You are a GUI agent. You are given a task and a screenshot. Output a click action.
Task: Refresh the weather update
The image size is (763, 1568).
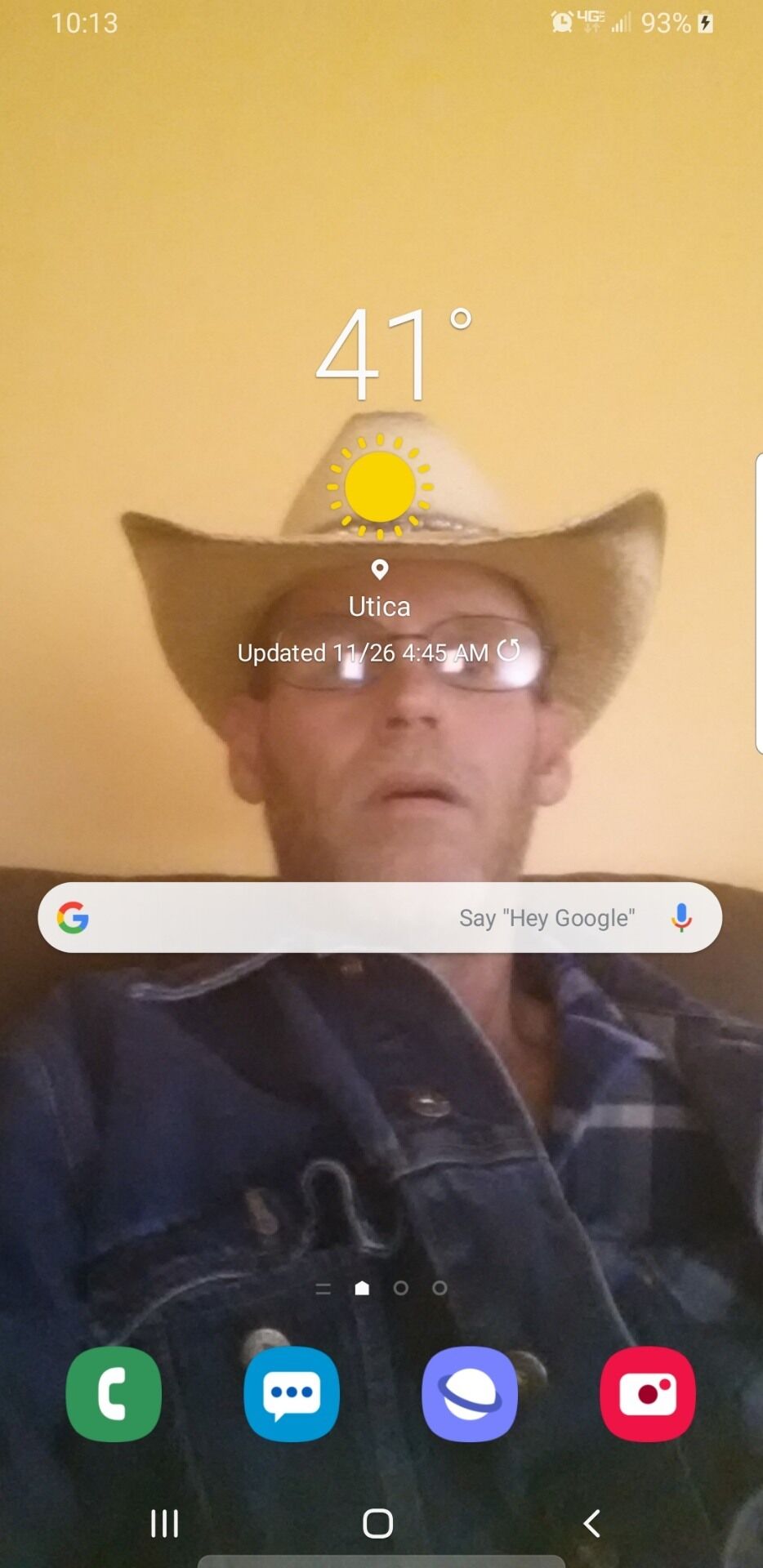(x=509, y=651)
